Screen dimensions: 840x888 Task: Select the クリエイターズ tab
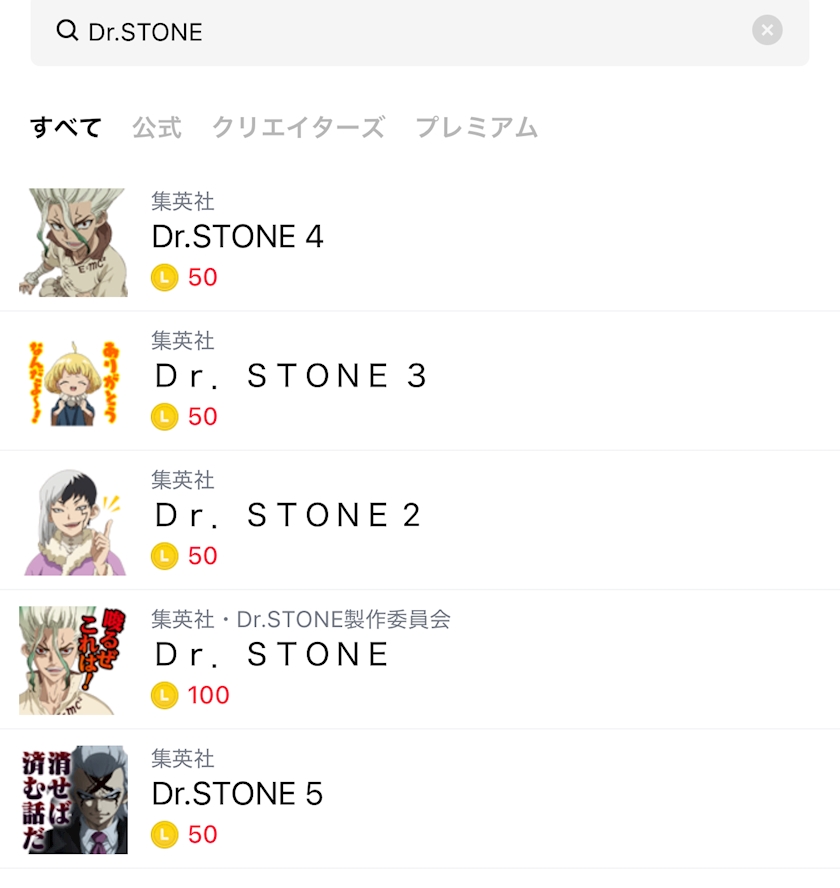click(299, 127)
